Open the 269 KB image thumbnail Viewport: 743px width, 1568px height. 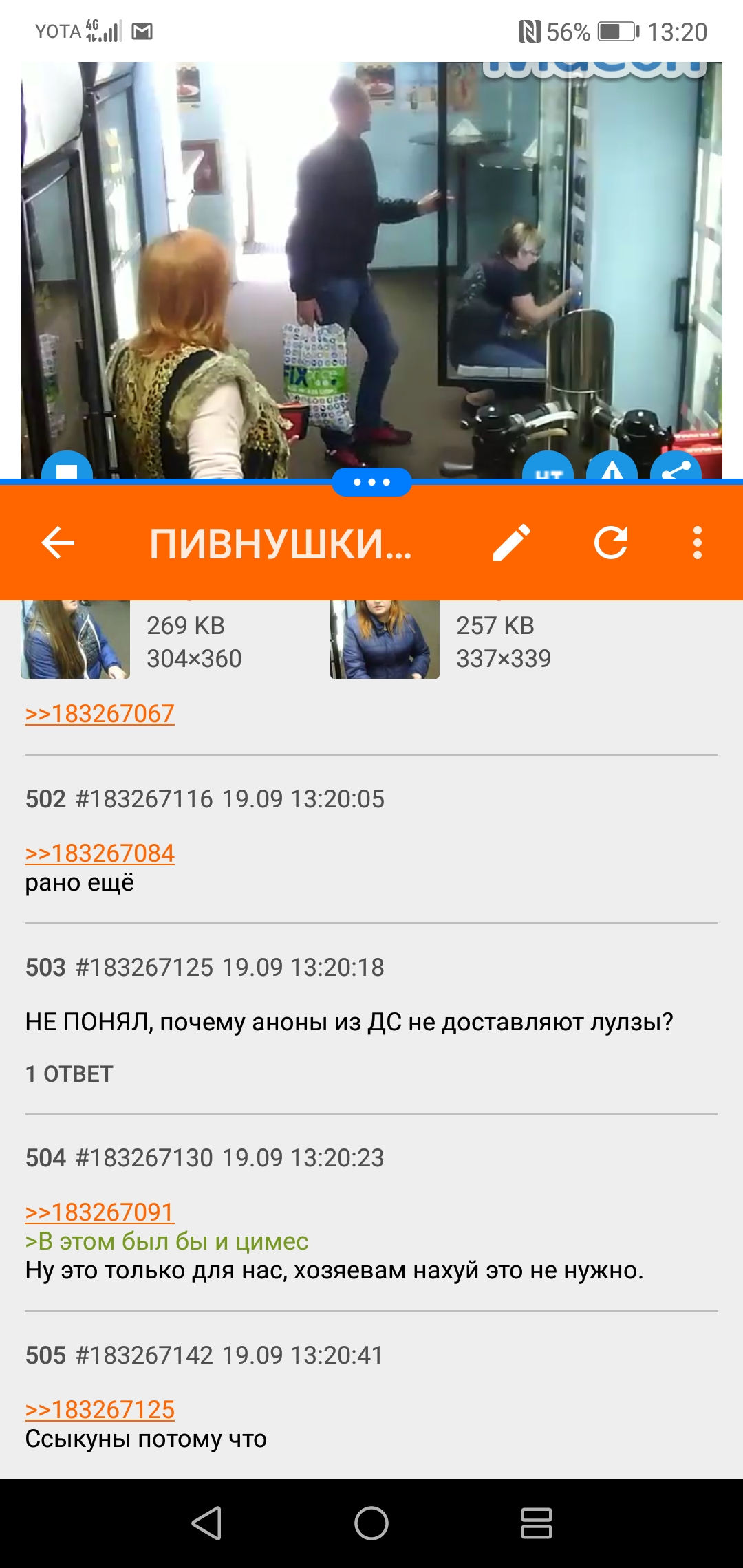(75, 640)
